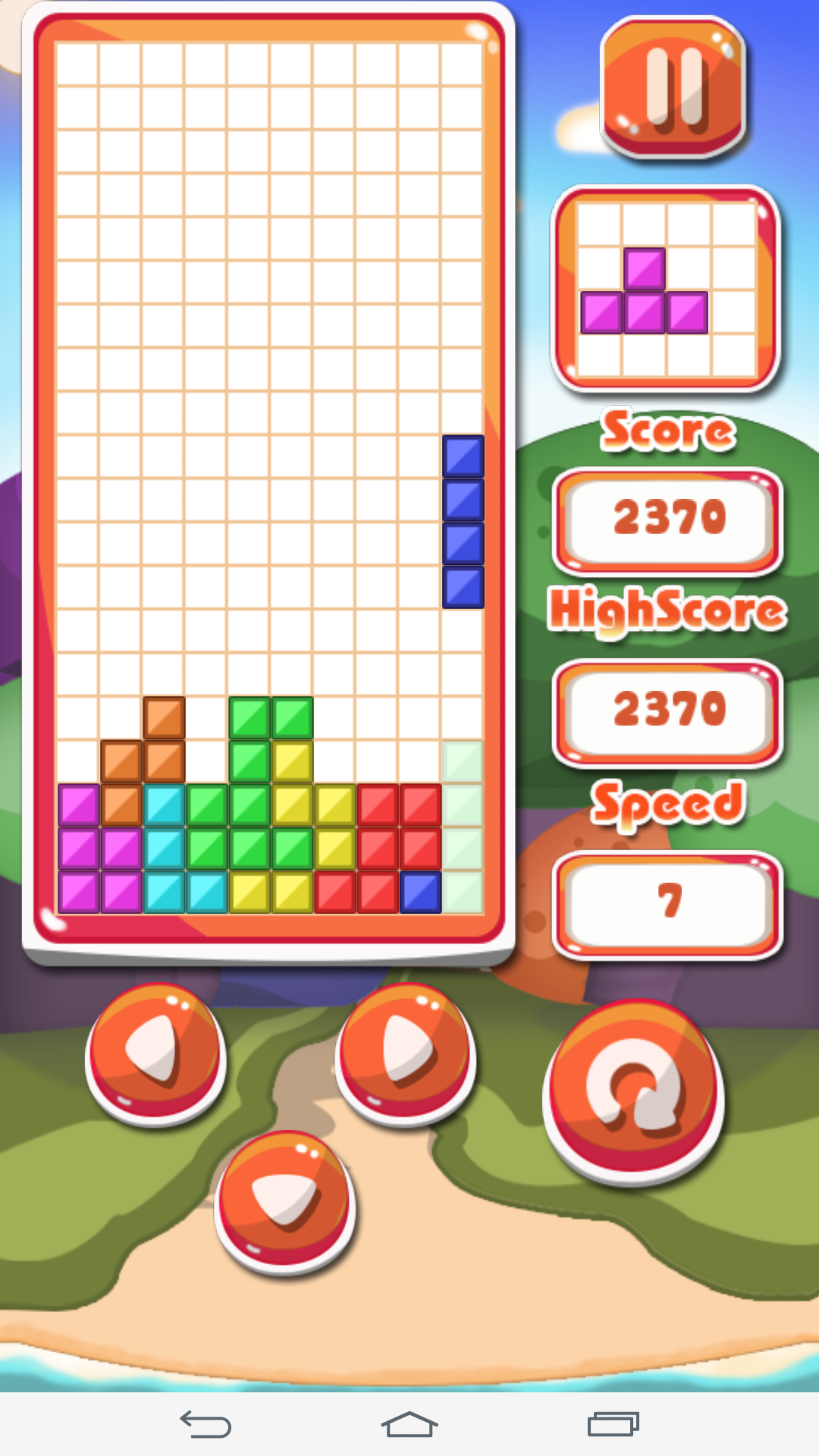Move the falling piece right
819x1456 pixels.
(x=406, y=1050)
